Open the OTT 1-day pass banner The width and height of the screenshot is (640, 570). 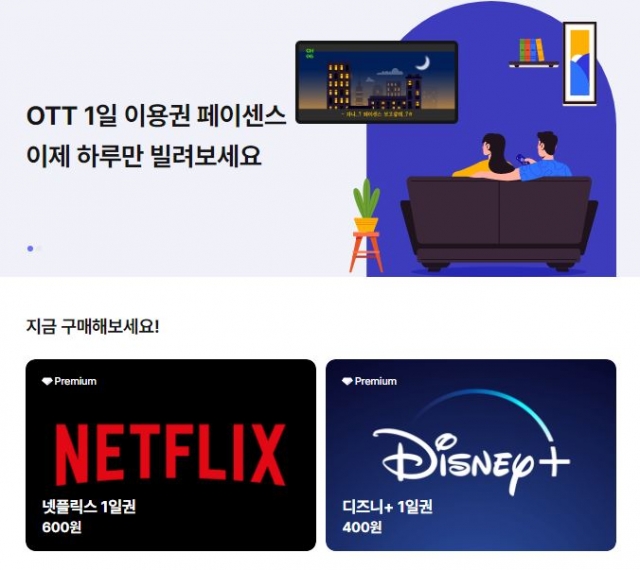coord(320,138)
